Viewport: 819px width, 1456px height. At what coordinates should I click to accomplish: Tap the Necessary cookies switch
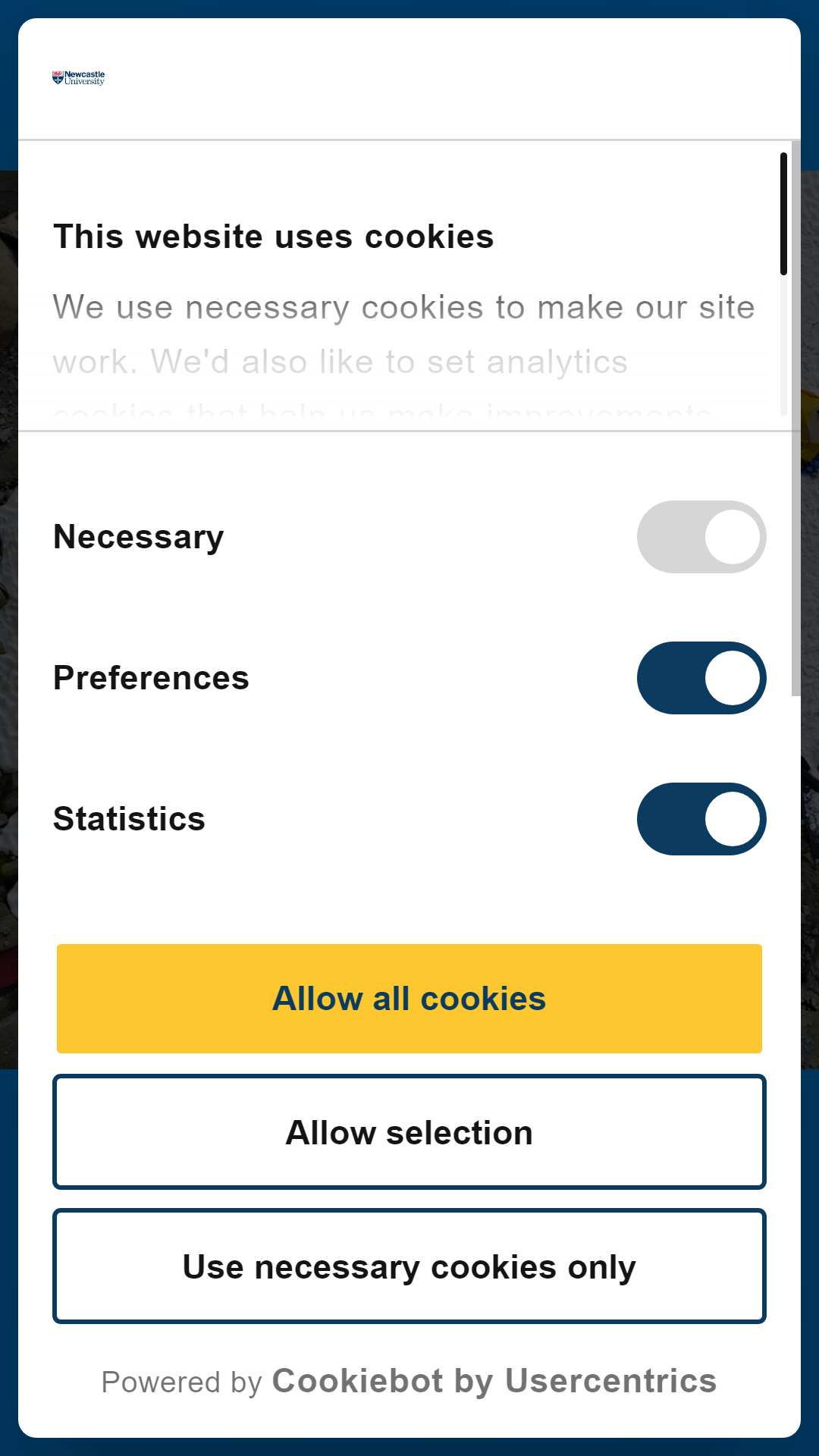coord(701,537)
